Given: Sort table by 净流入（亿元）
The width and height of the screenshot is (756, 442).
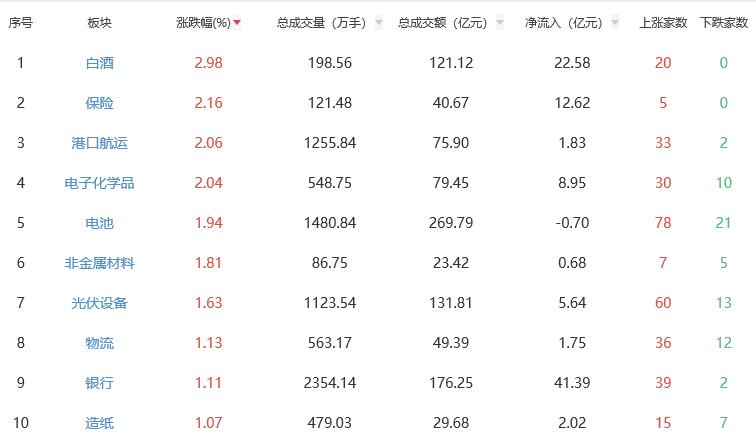Looking at the screenshot, I should (564, 23).
